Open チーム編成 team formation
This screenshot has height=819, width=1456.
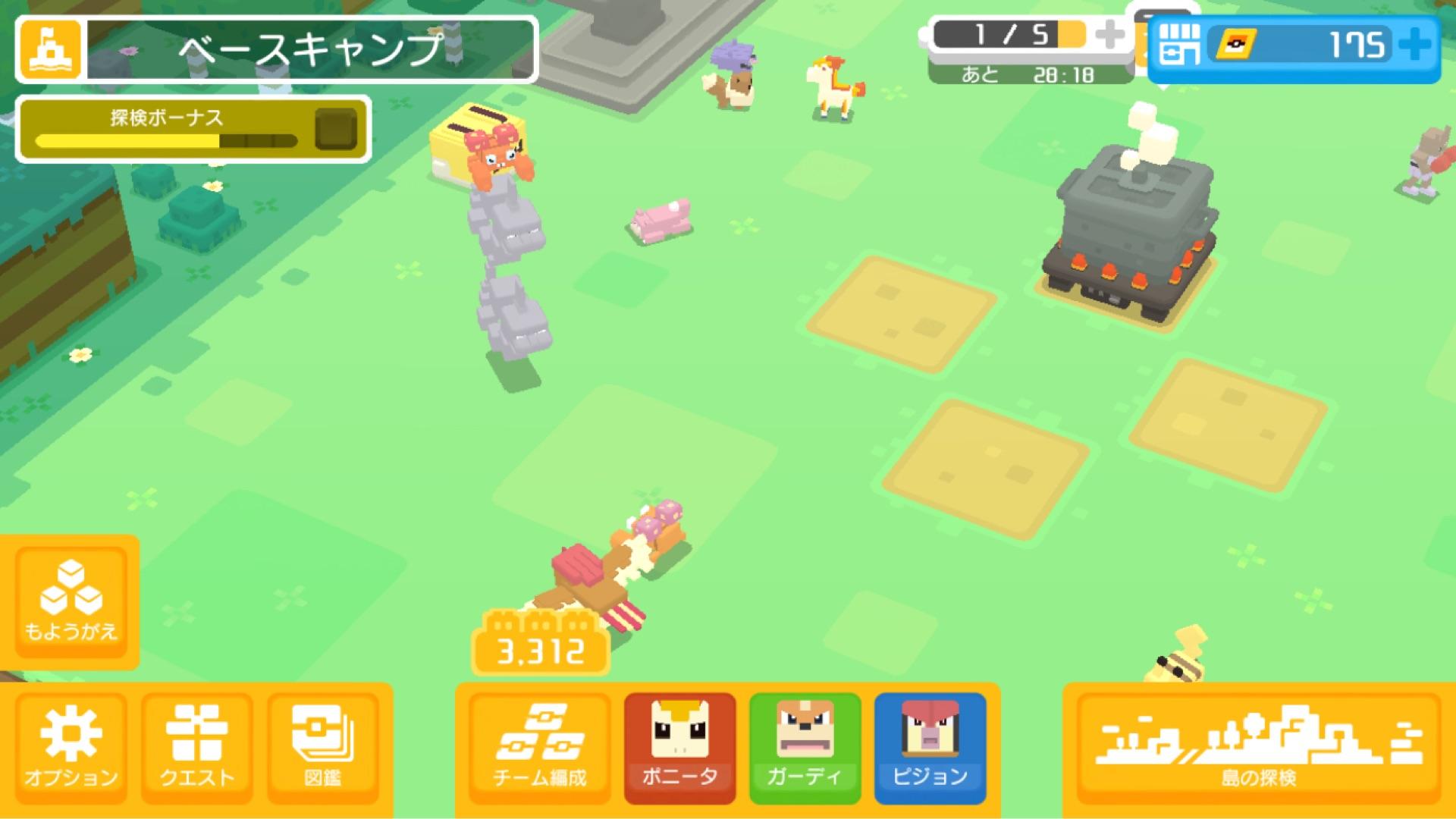539,747
